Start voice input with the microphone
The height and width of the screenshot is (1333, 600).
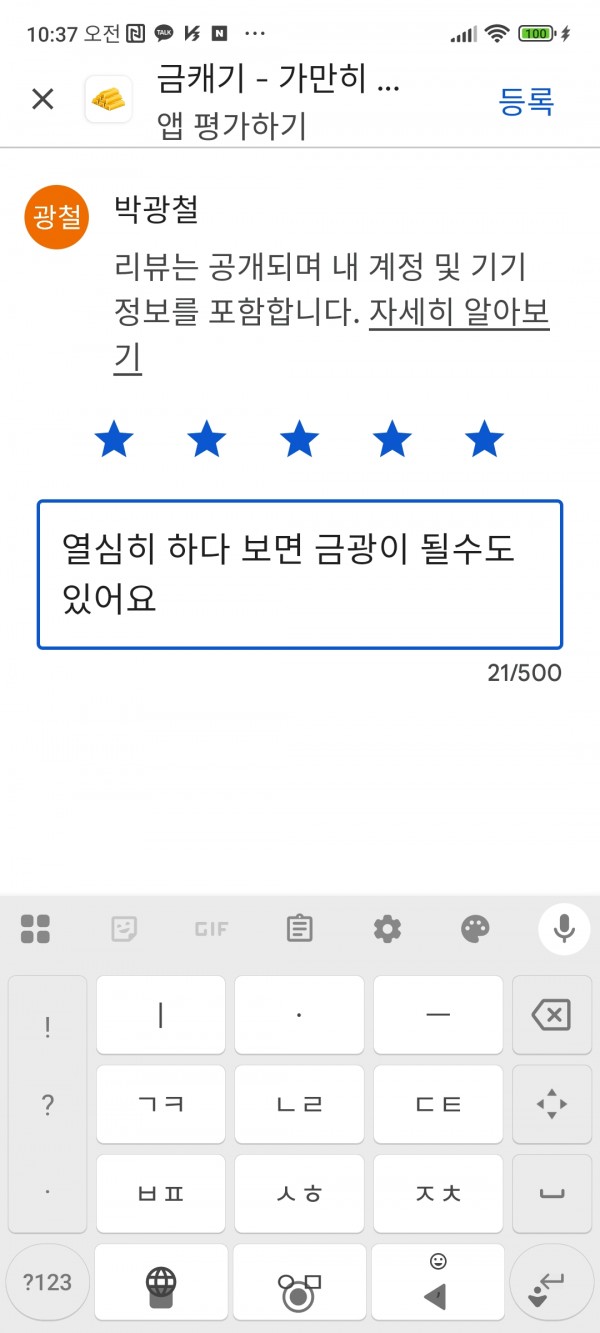click(564, 929)
